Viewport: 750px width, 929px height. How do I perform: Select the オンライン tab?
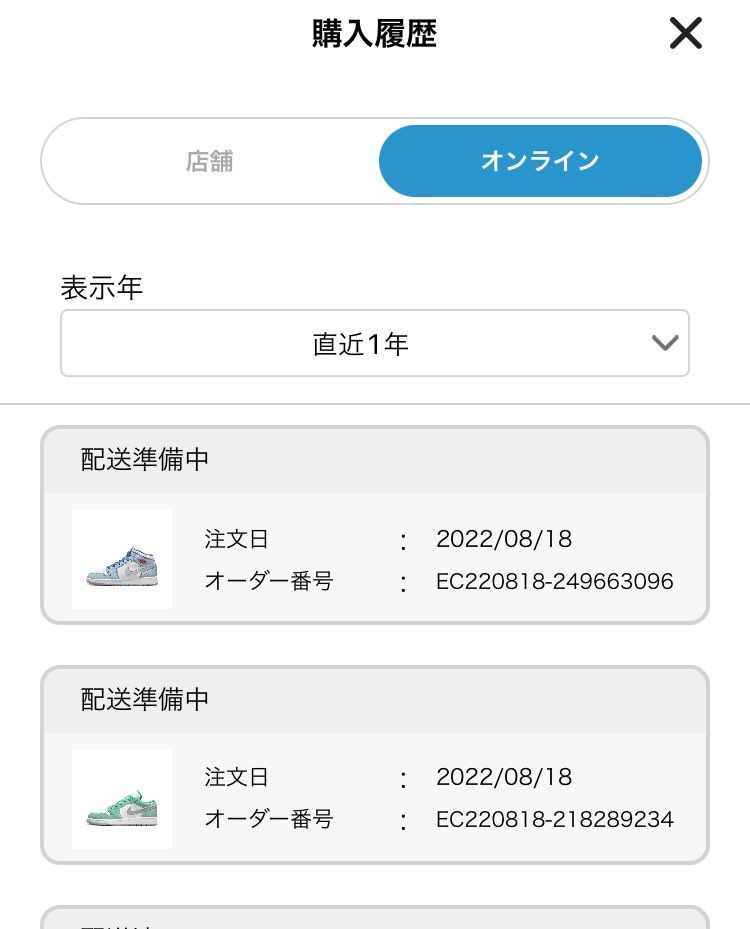click(x=539, y=161)
